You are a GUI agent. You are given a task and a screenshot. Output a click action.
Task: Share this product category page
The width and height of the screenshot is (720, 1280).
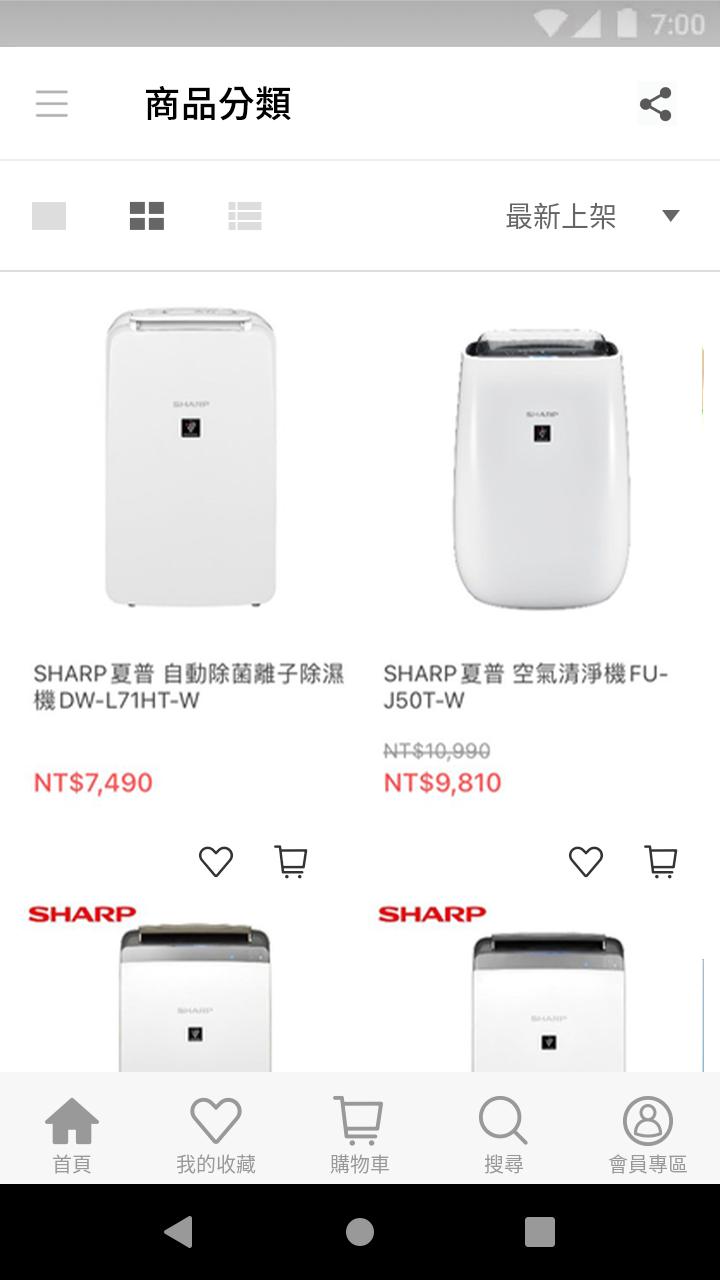tap(656, 104)
